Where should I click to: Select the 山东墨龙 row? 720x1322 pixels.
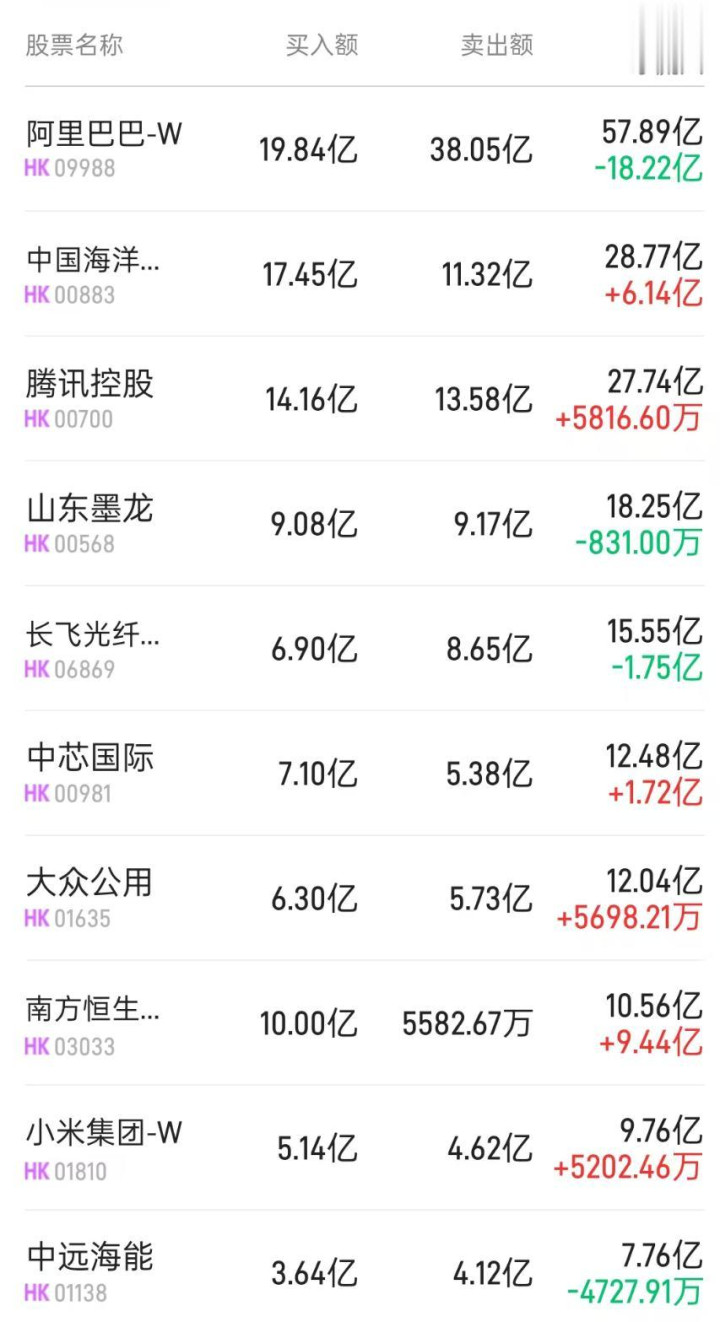(x=90, y=523)
